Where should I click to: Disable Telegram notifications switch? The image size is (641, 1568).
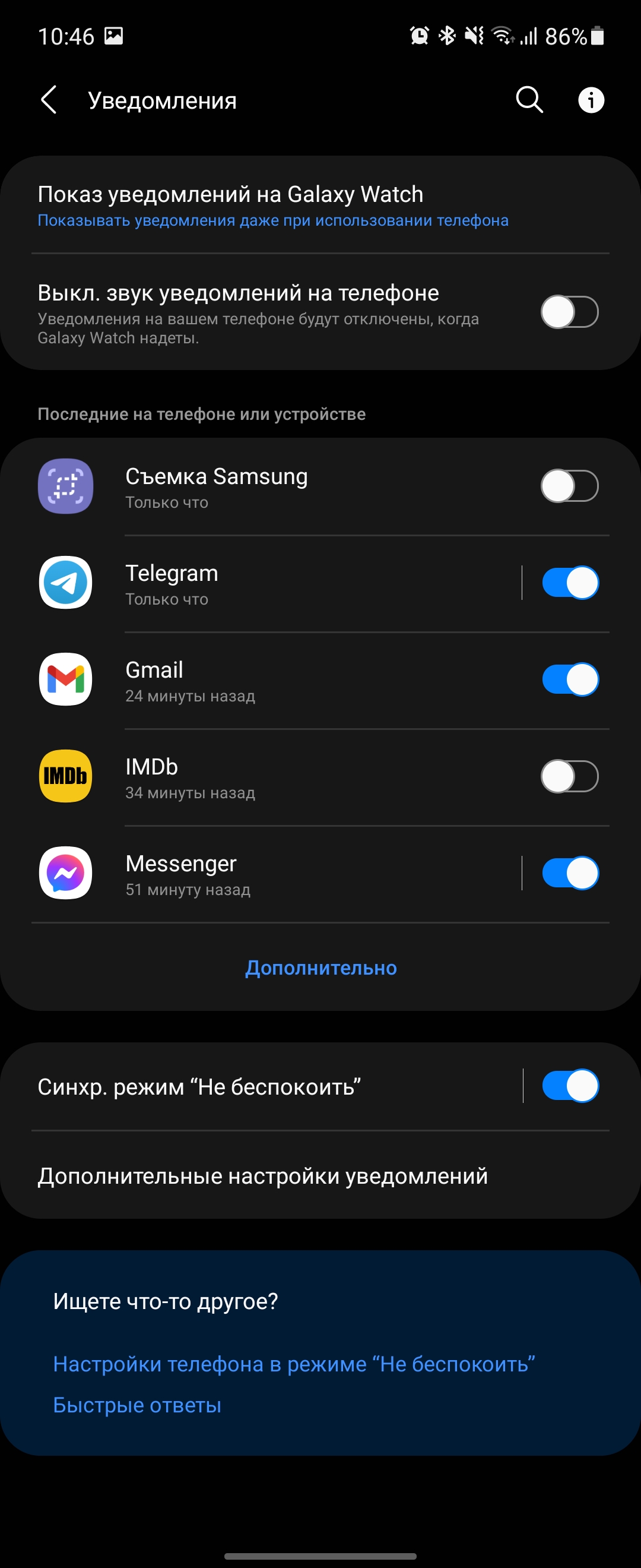(569, 583)
